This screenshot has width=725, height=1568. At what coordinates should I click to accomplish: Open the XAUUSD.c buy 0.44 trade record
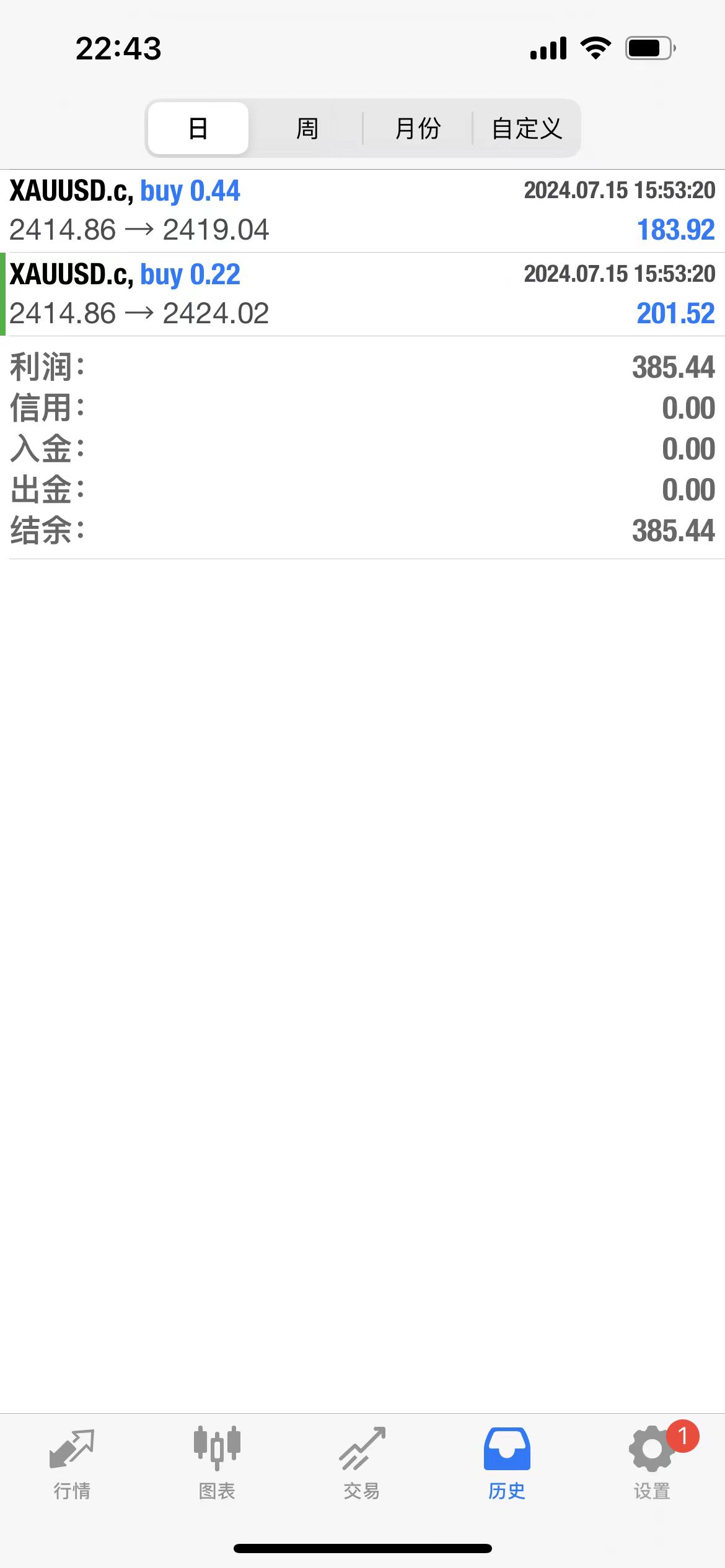[x=362, y=211]
